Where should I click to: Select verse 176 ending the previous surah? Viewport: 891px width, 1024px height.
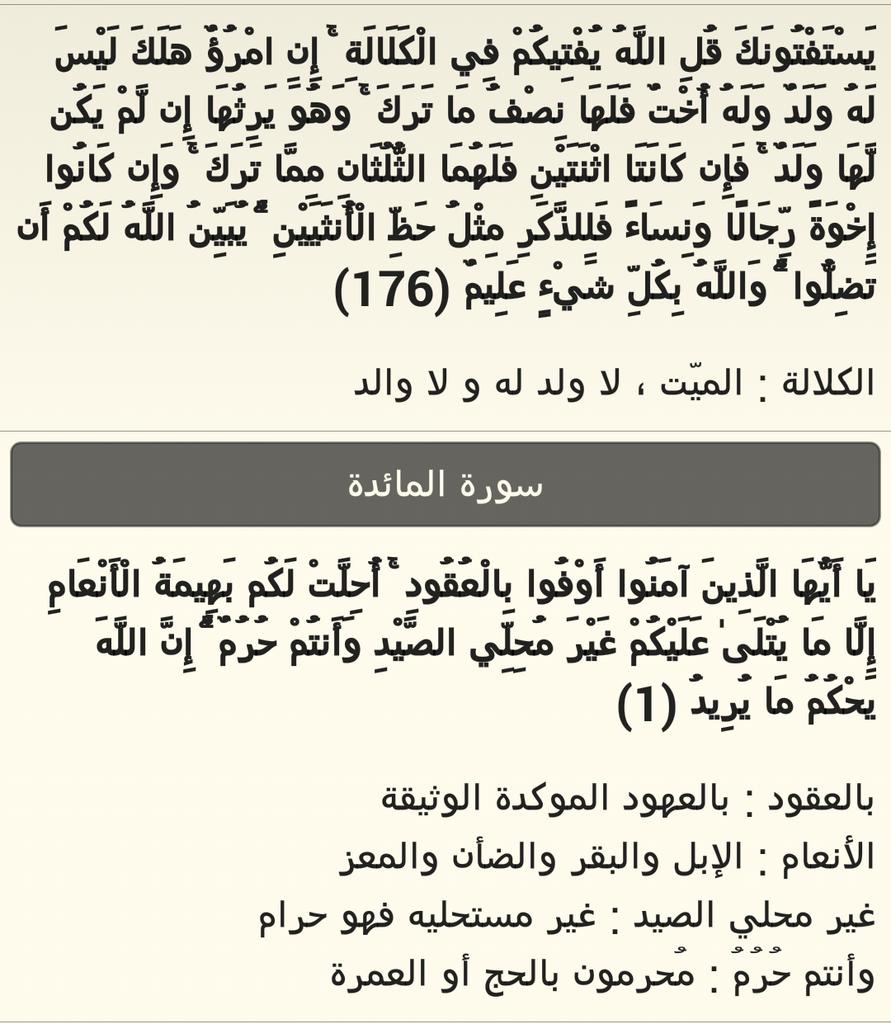[446, 168]
